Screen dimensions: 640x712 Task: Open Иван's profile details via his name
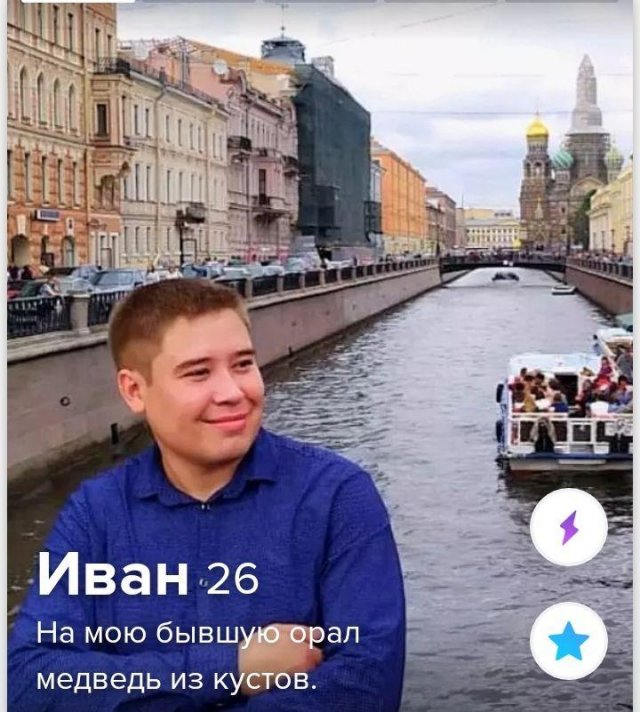coord(113,574)
